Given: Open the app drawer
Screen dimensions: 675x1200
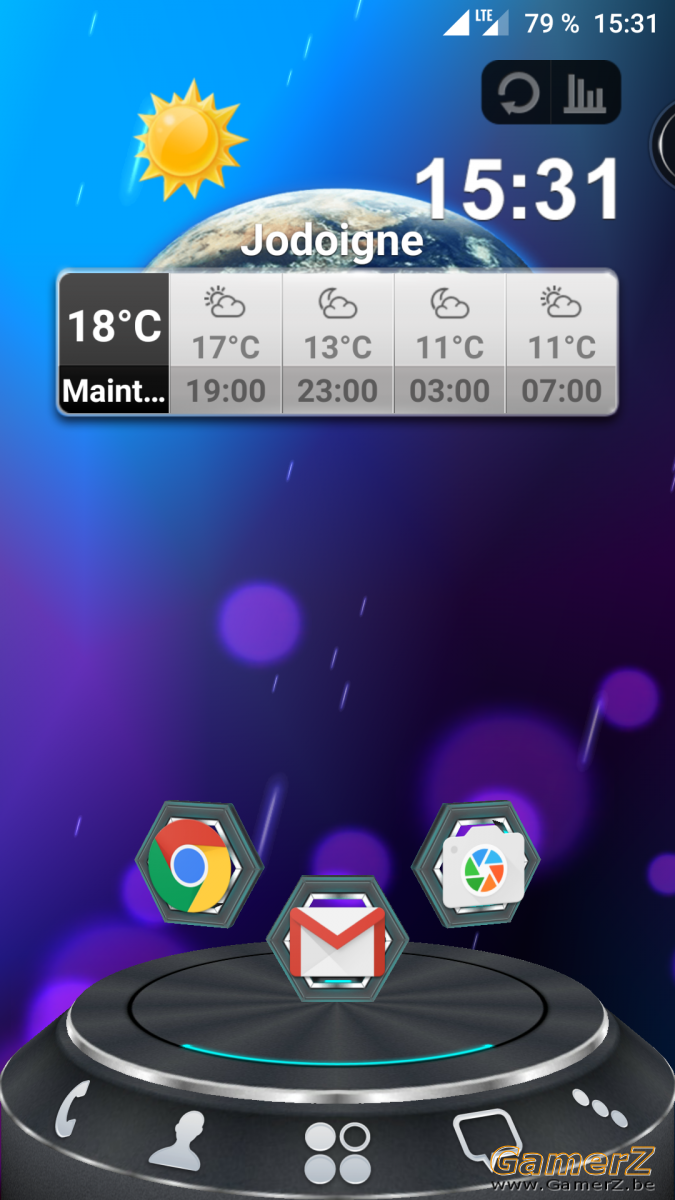Looking at the screenshot, I should click(337, 1152).
